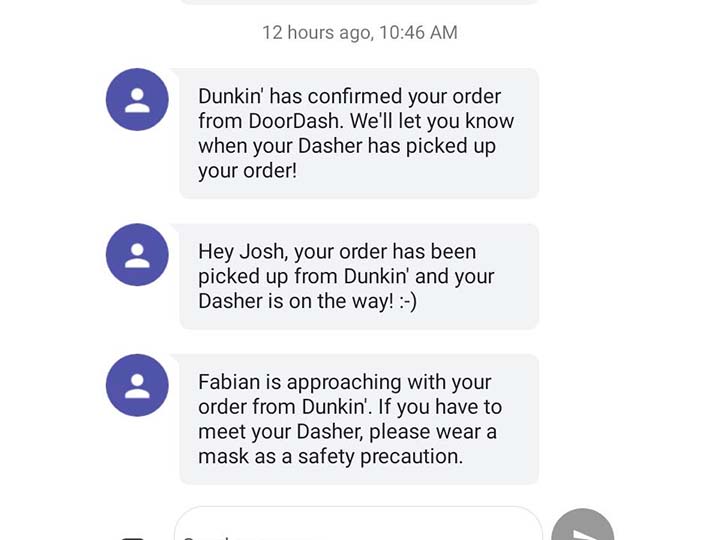Tap the message input field
Image resolution: width=720 pixels, height=540 pixels.
coord(357,526)
